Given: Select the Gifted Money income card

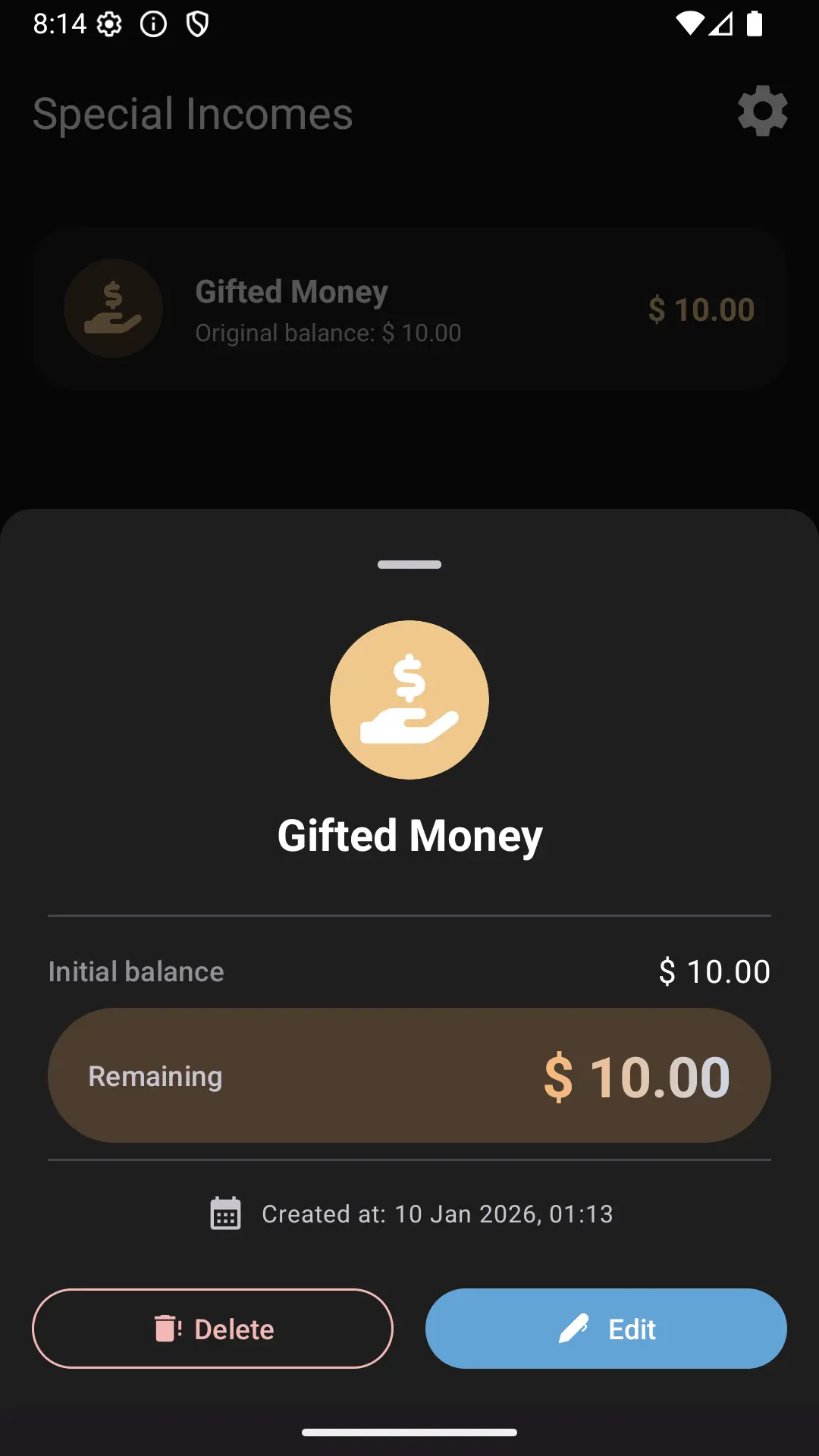Looking at the screenshot, I should click(x=409, y=308).
